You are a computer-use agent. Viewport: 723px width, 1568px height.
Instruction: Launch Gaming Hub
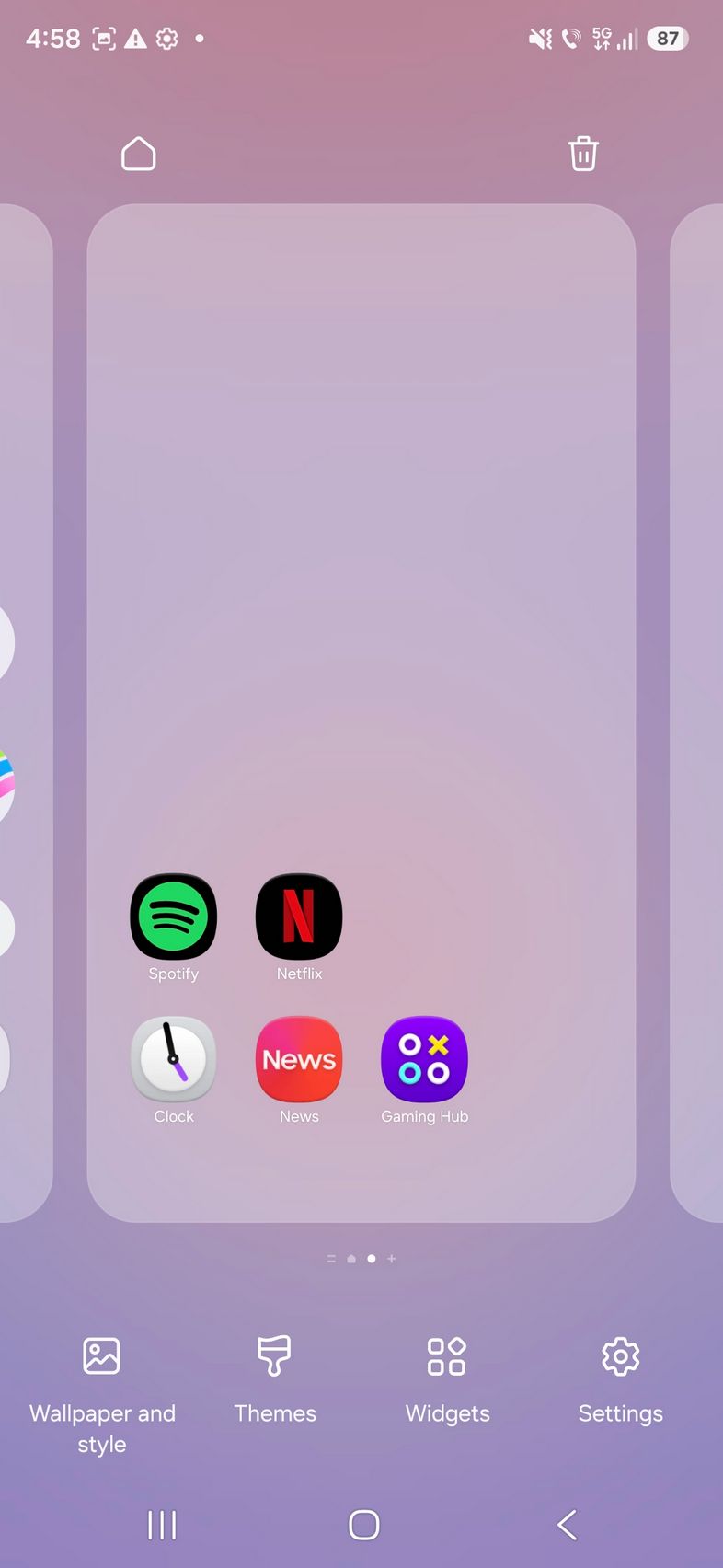(424, 1060)
